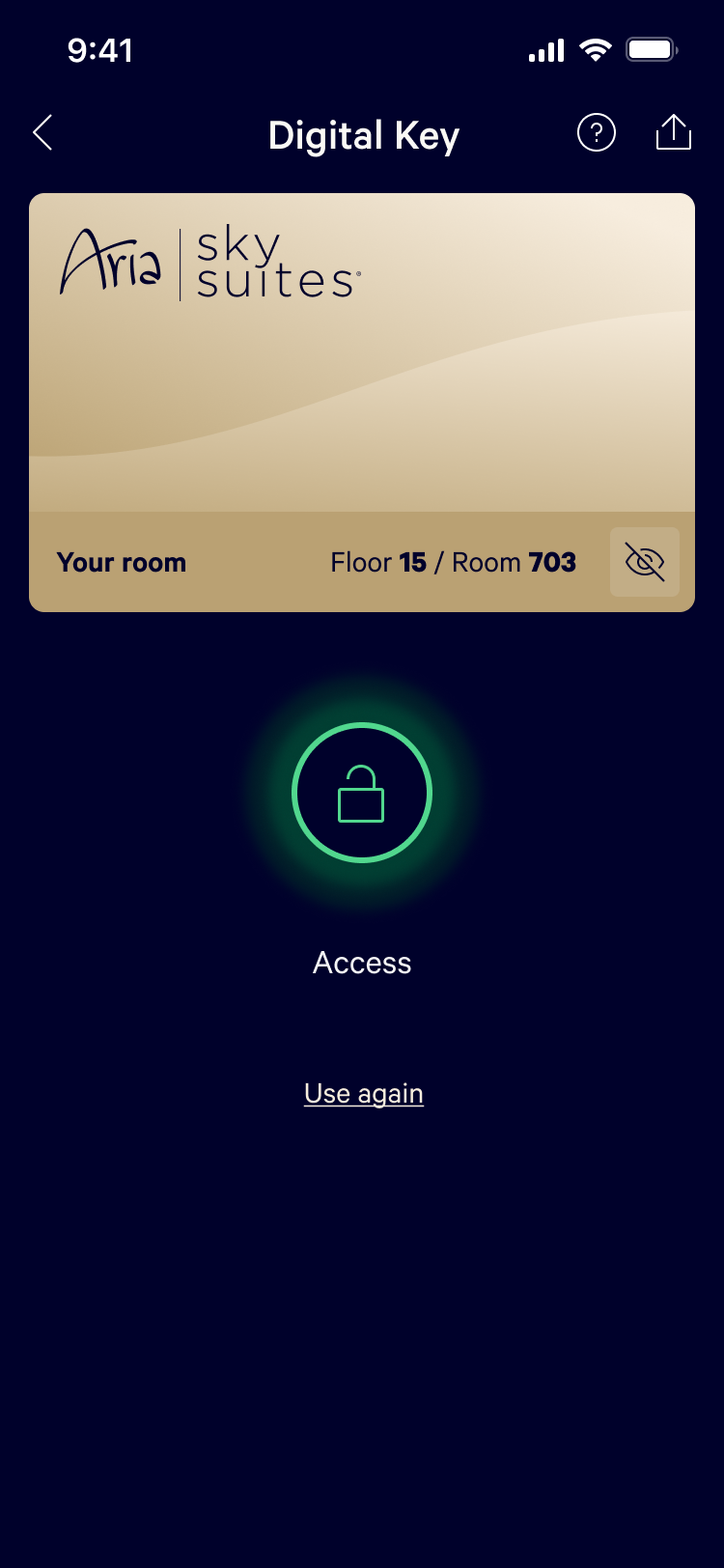Share the digital key
This screenshot has width=724, height=1568.
point(674,132)
